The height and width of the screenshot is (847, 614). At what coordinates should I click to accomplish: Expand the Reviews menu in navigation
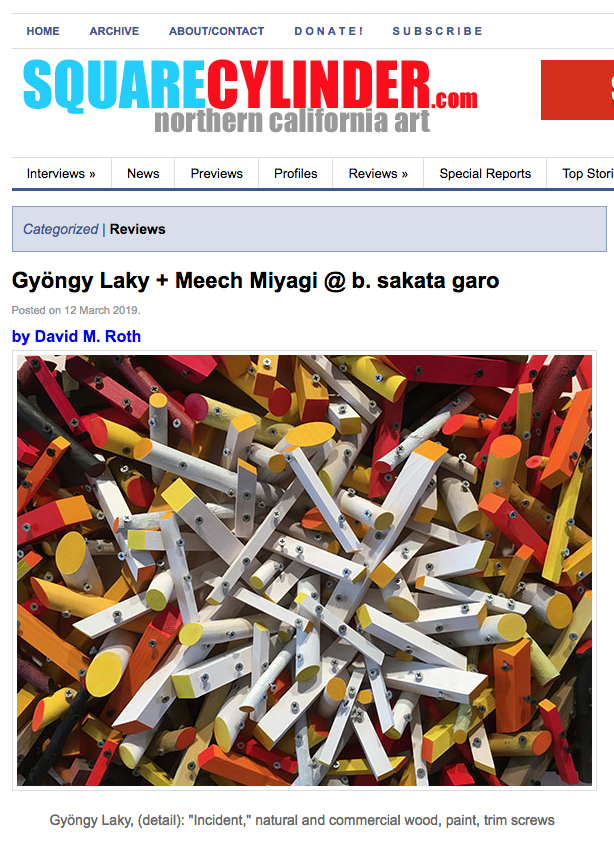pos(378,173)
